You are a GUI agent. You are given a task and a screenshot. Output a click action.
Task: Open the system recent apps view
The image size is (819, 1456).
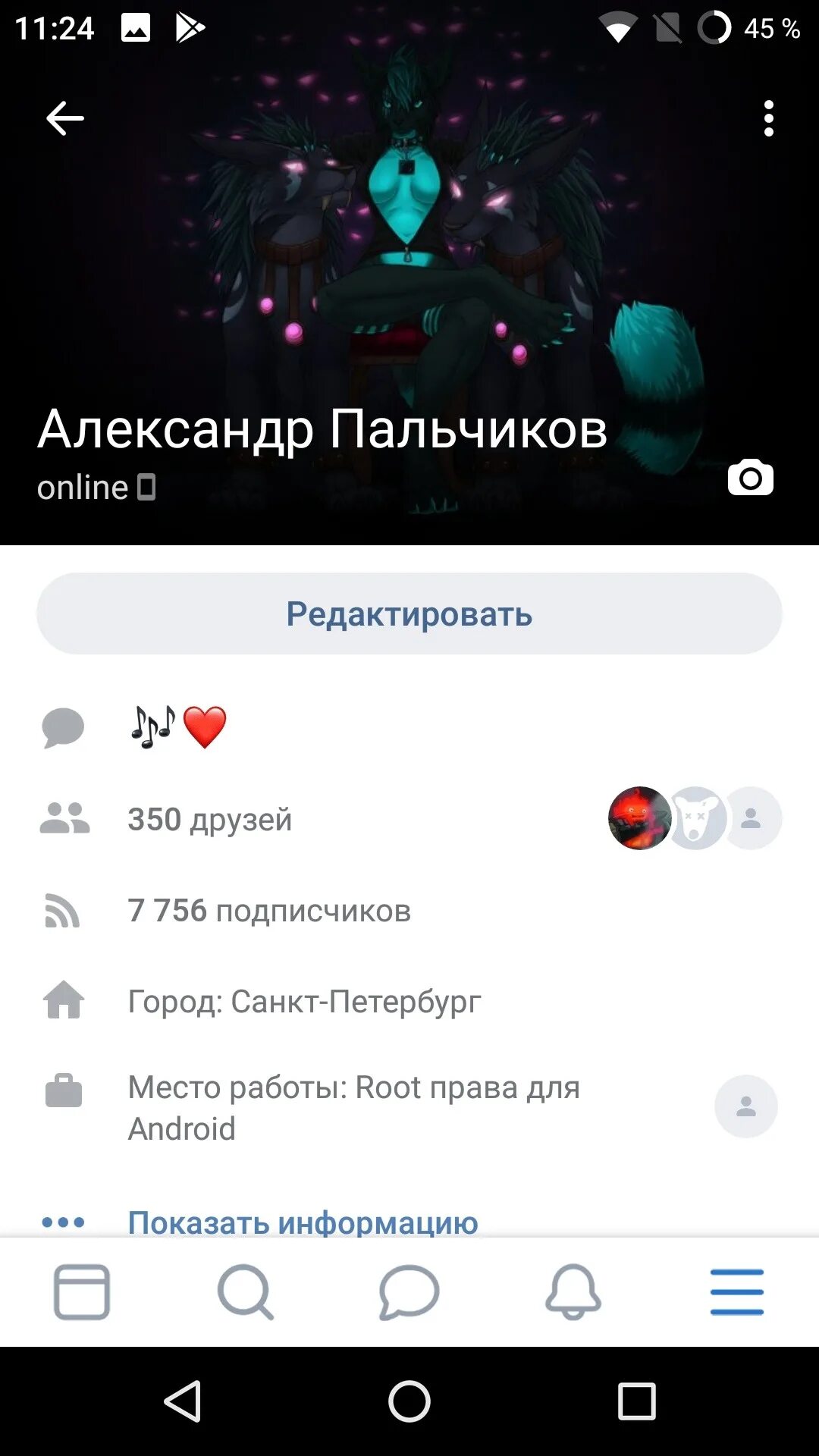(x=636, y=1401)
